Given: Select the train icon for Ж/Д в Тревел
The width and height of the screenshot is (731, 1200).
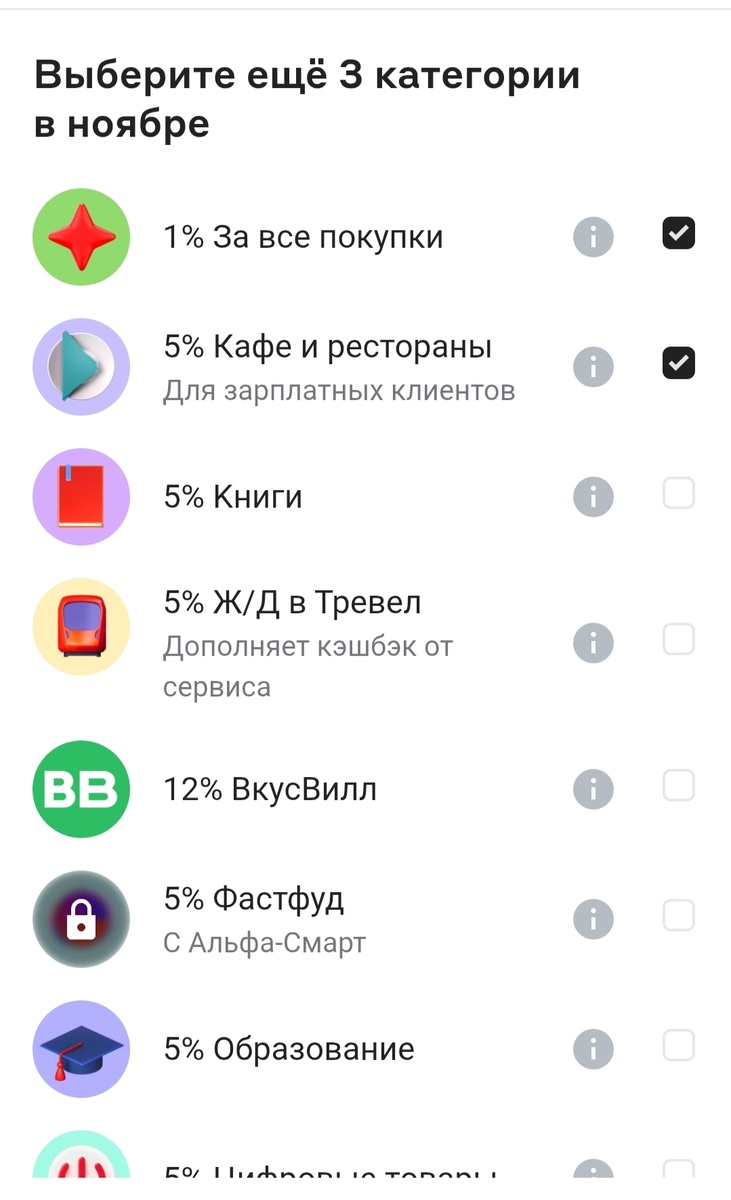Looking at the screenshot, I should coord(81,627).
